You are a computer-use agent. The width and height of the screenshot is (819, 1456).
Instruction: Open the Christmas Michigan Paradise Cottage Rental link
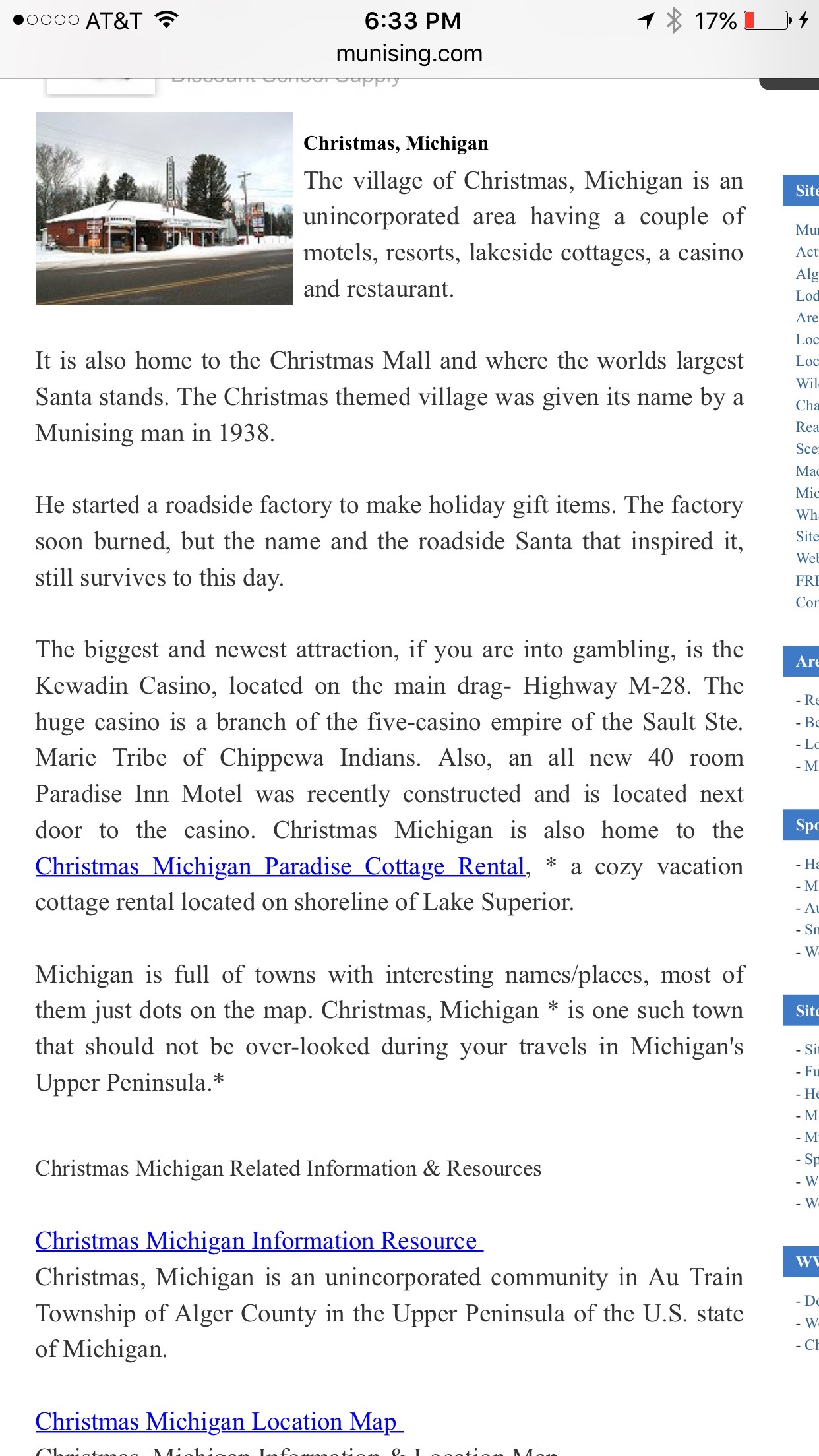pos(280,866)
